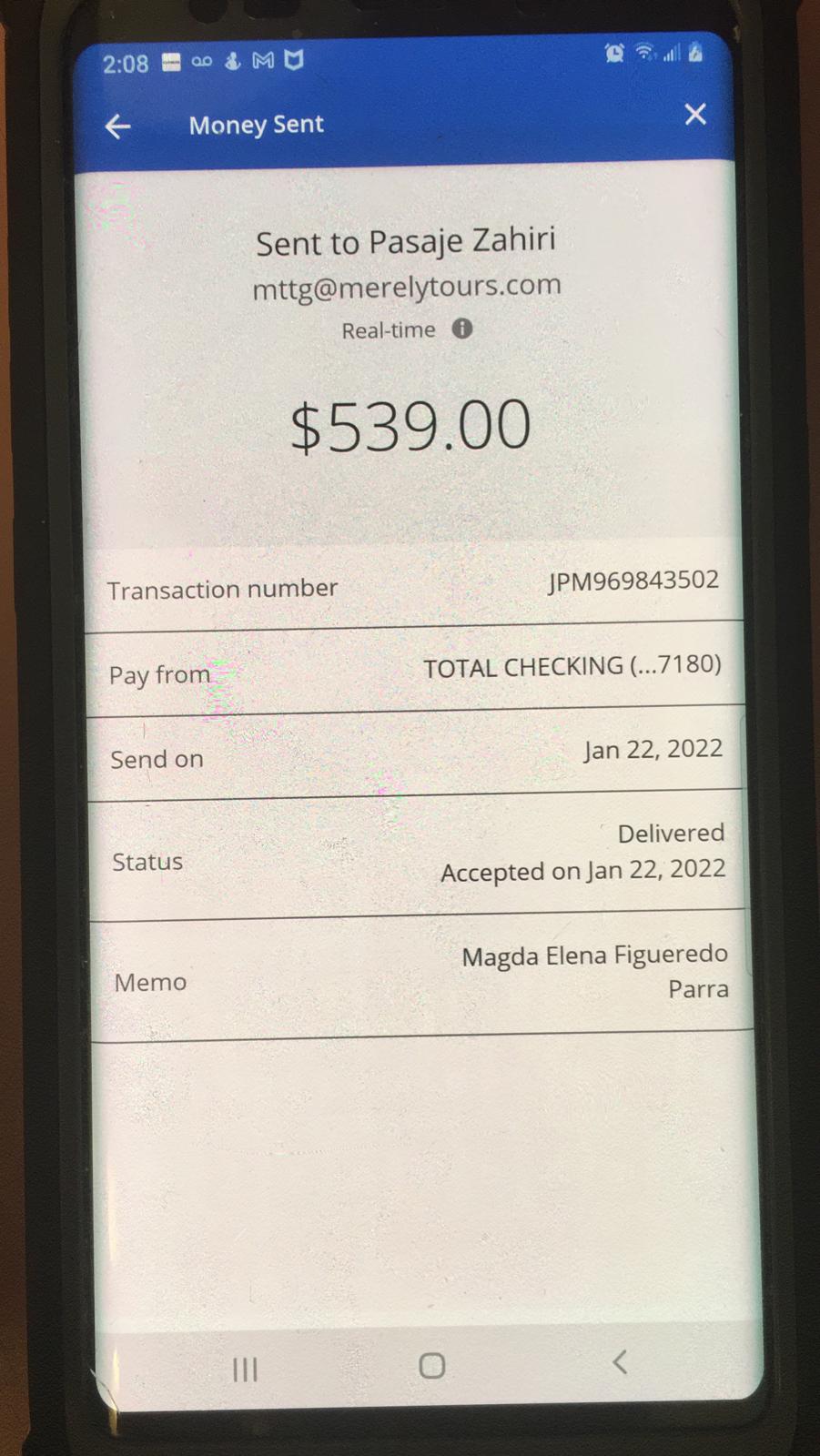820x1456 pixels.
Task: Tap the system back chevron
Action: coord(620,1362)
